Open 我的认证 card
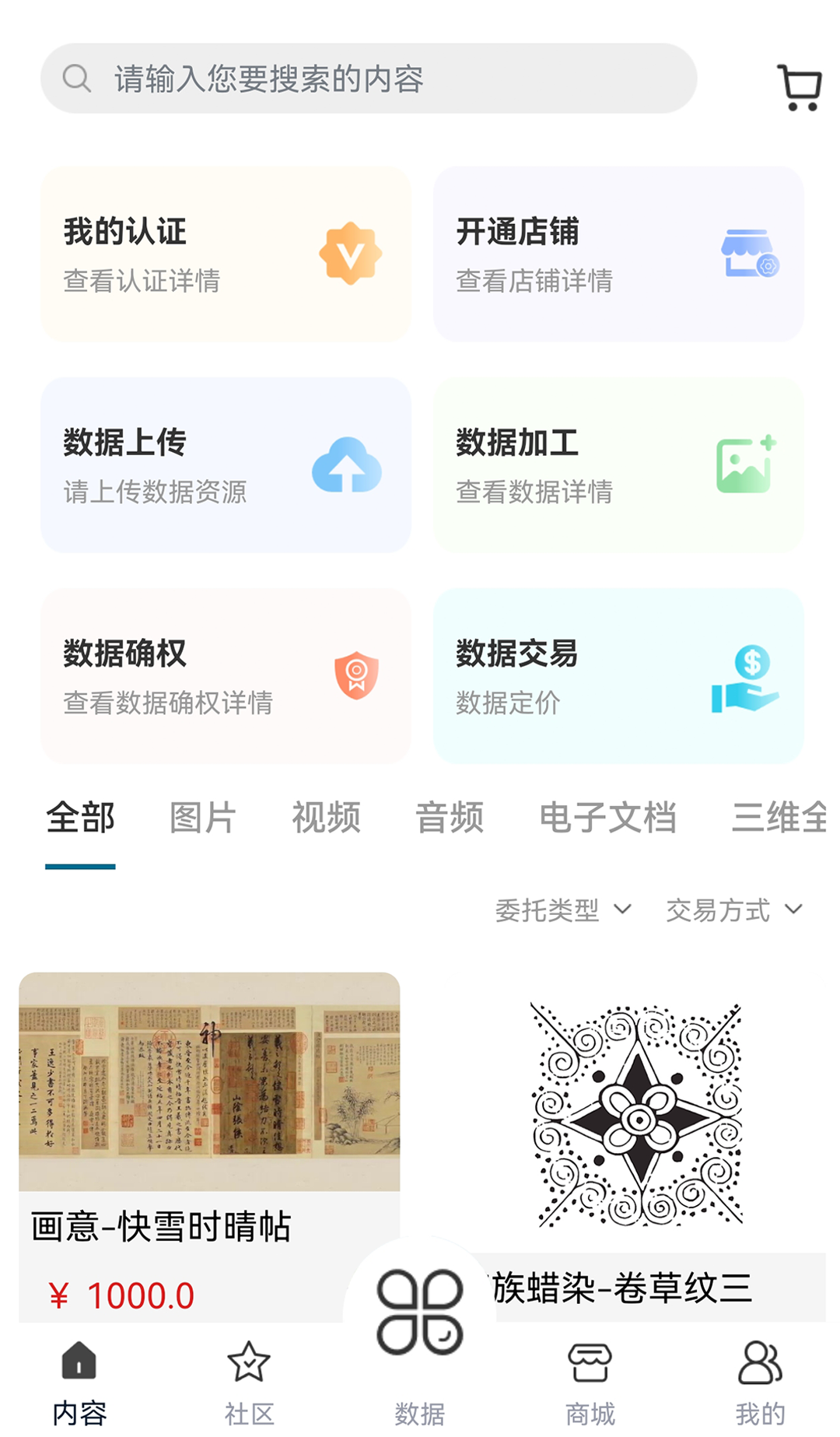The width and height of the screenshot is (840, 1437). pos(226,254)
